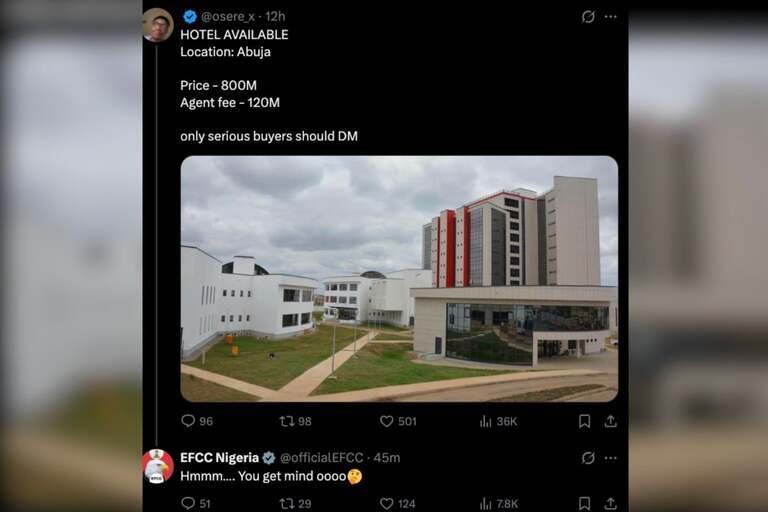Bookmark EFCC Nigeria's reply
The image size is (768, 512).
tap(584, 503)
